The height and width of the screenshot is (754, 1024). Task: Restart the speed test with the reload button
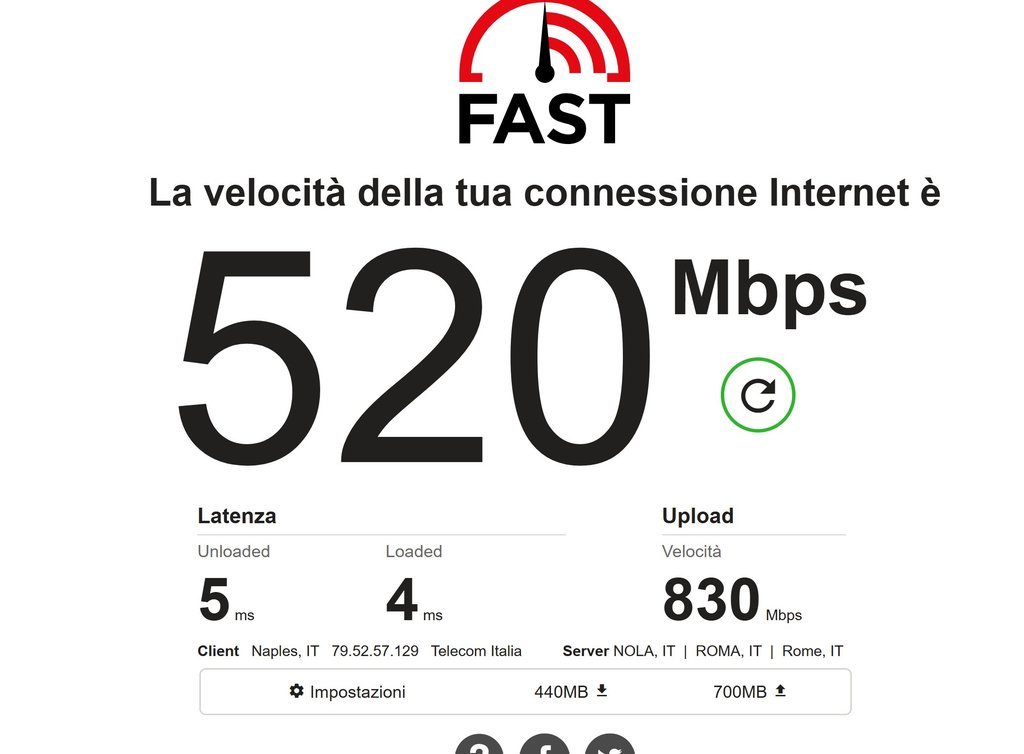coord(758,395)
